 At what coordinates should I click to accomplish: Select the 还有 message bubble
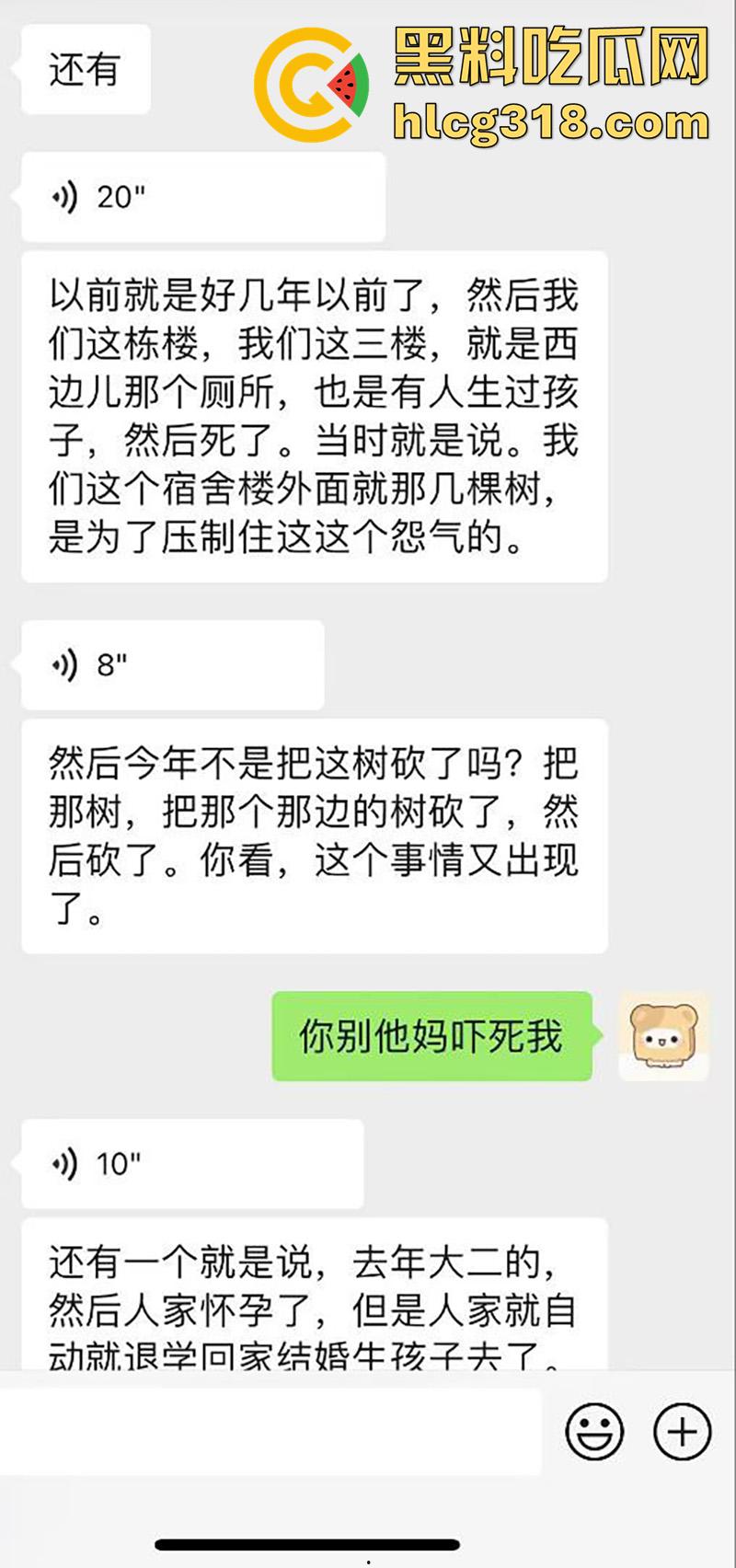(x=85, y=68)
